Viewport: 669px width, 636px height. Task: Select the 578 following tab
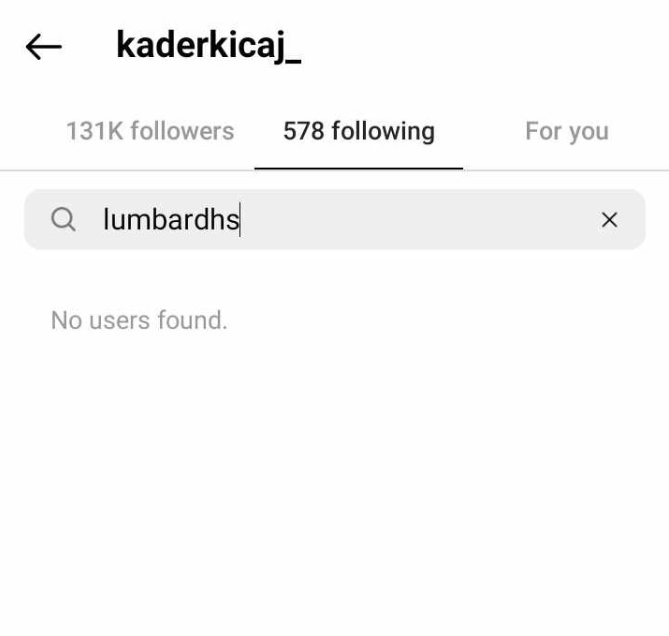358,131
